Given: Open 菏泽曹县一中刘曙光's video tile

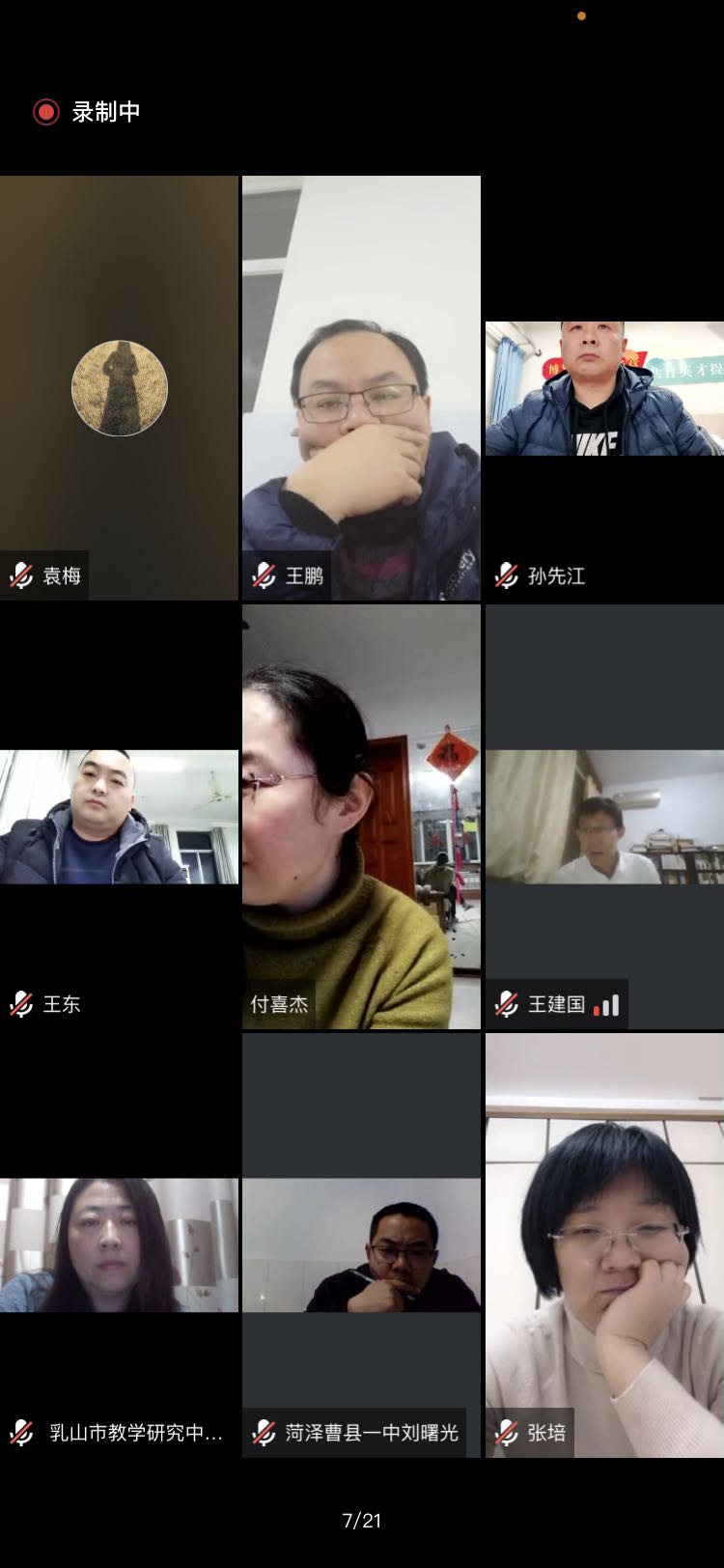Looking at the screenshot, I should [361, 1246].
